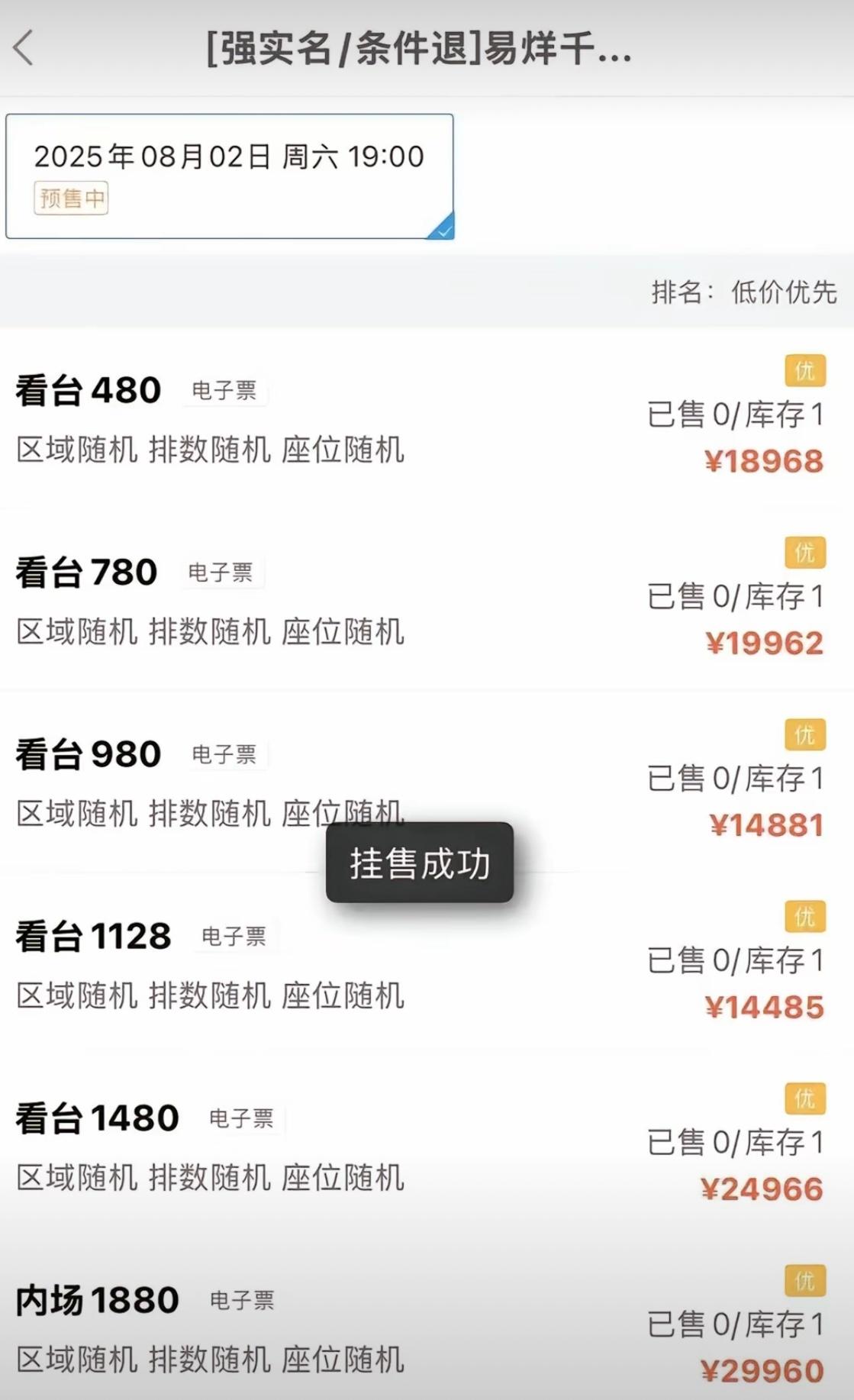Open the 看台 1480 ticket listing
This screenshot has height=1400, width=854.
tap(427, 1146)
